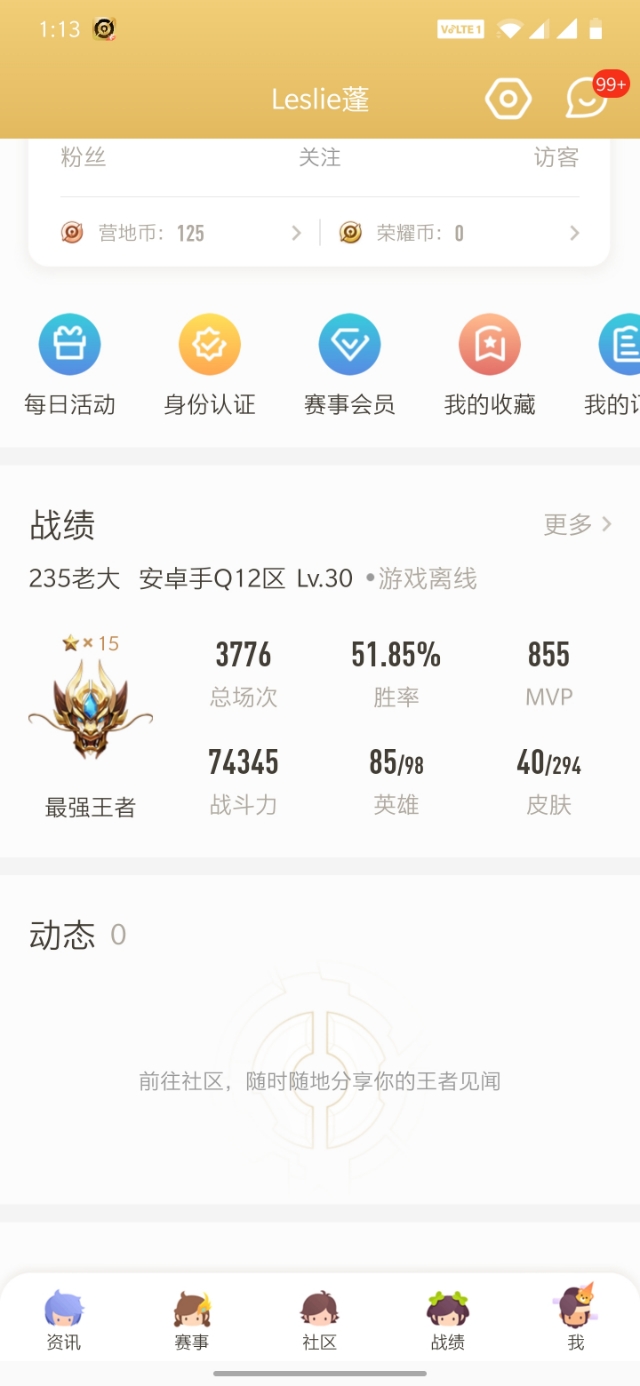
Task: View 英雄 heroes count 85/98
Action: point(396,781)
